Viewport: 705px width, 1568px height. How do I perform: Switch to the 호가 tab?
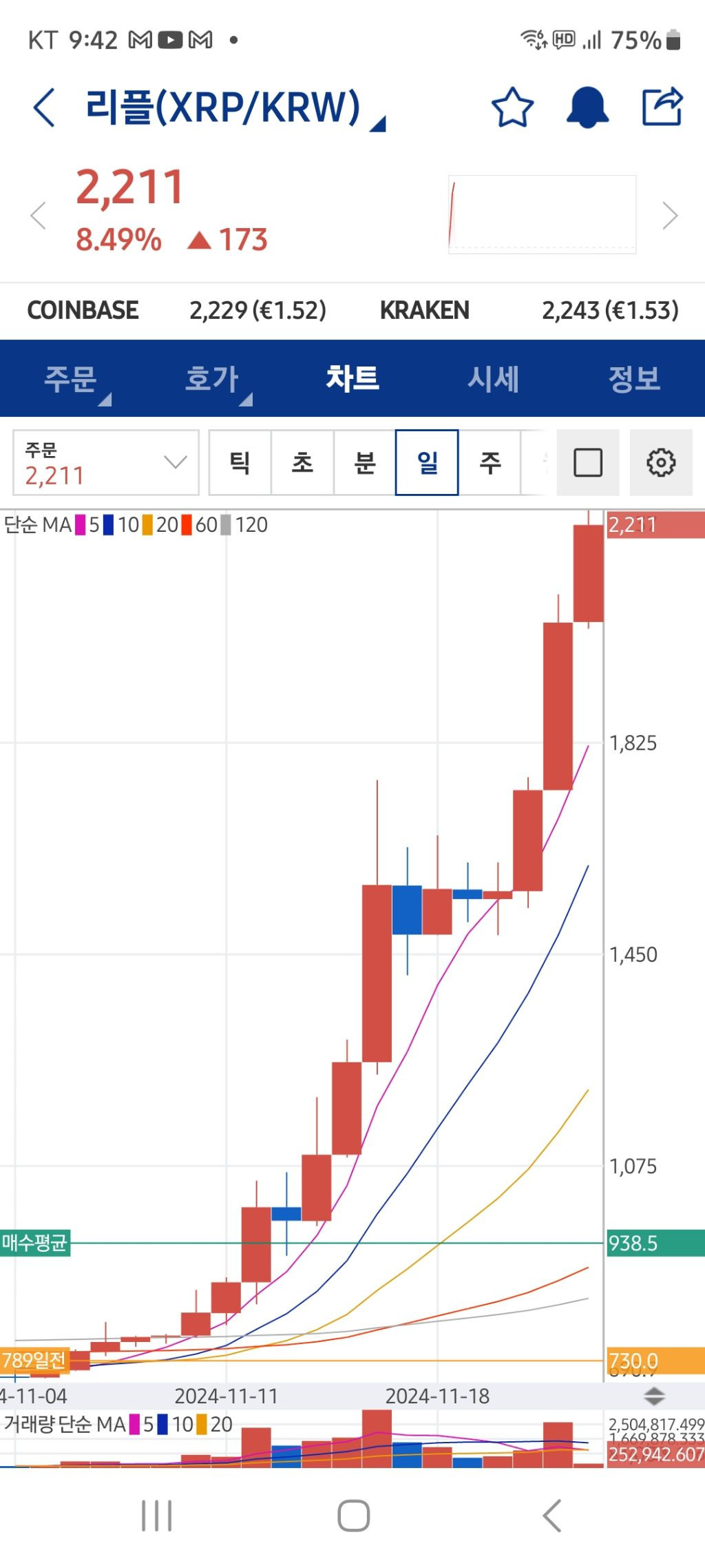[212, 378]
